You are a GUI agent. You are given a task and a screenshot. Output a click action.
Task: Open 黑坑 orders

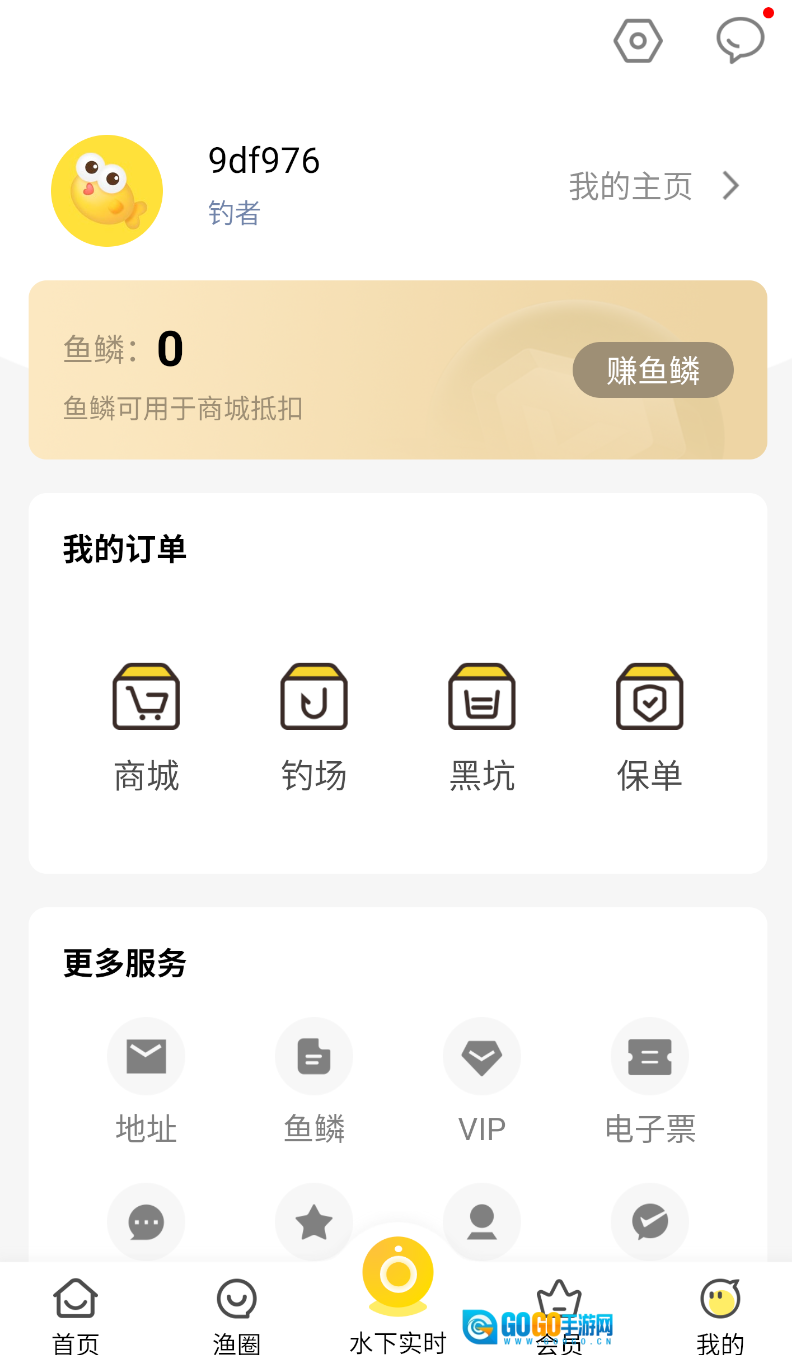click(x=482, y=727)
